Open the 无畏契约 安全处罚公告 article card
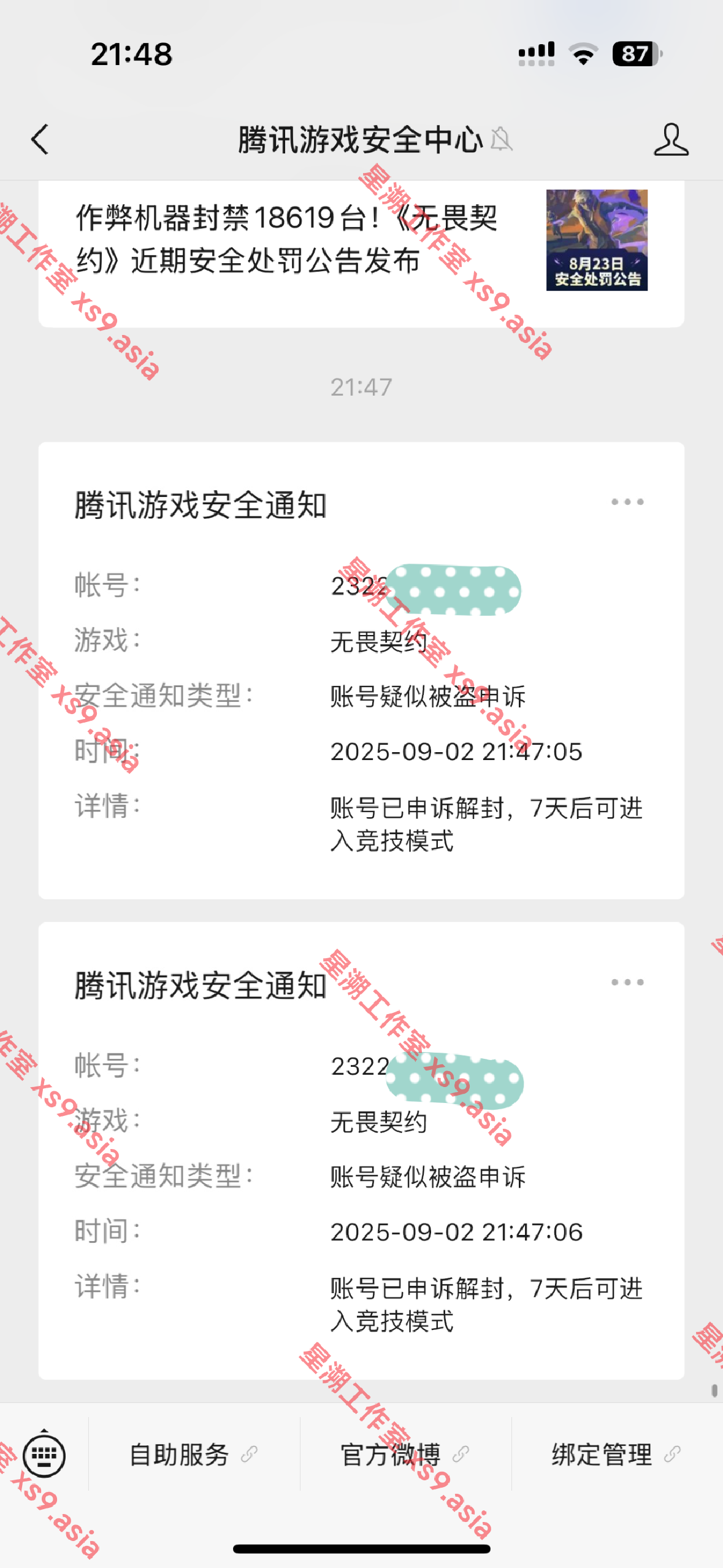The height and width of the screenshot is (1568, 723). click(x=361, y=254)
